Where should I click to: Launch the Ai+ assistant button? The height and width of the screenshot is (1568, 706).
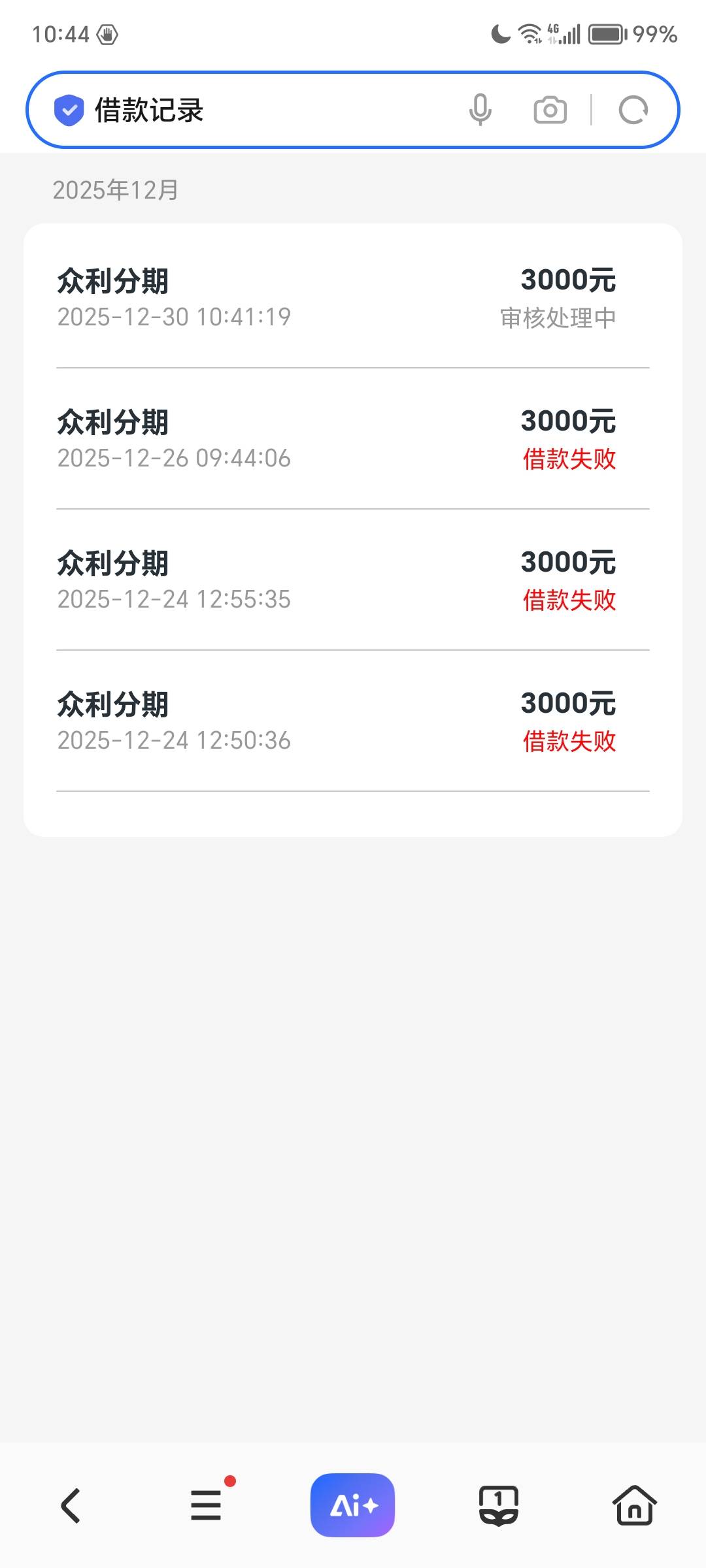352,1505
